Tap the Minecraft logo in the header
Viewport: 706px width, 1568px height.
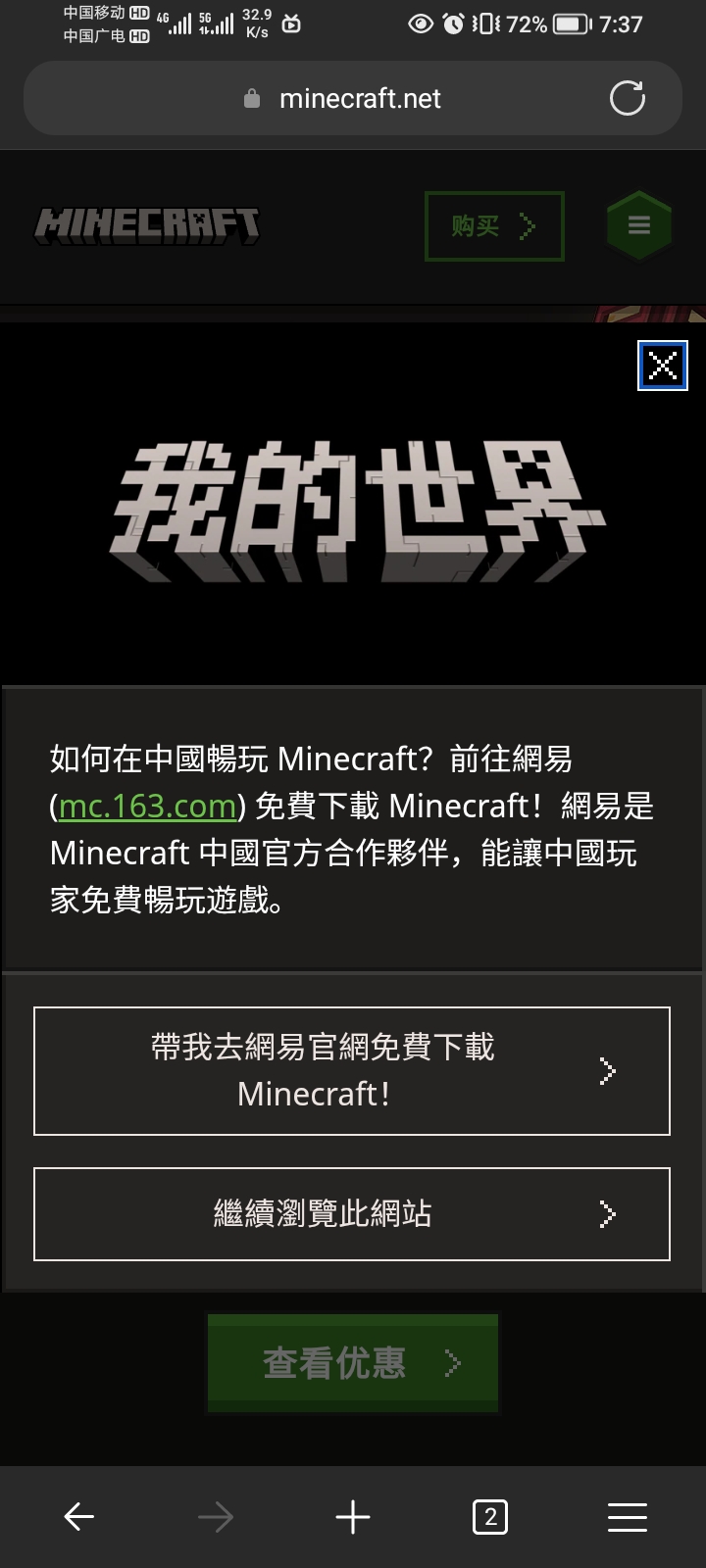coord(147,225)
